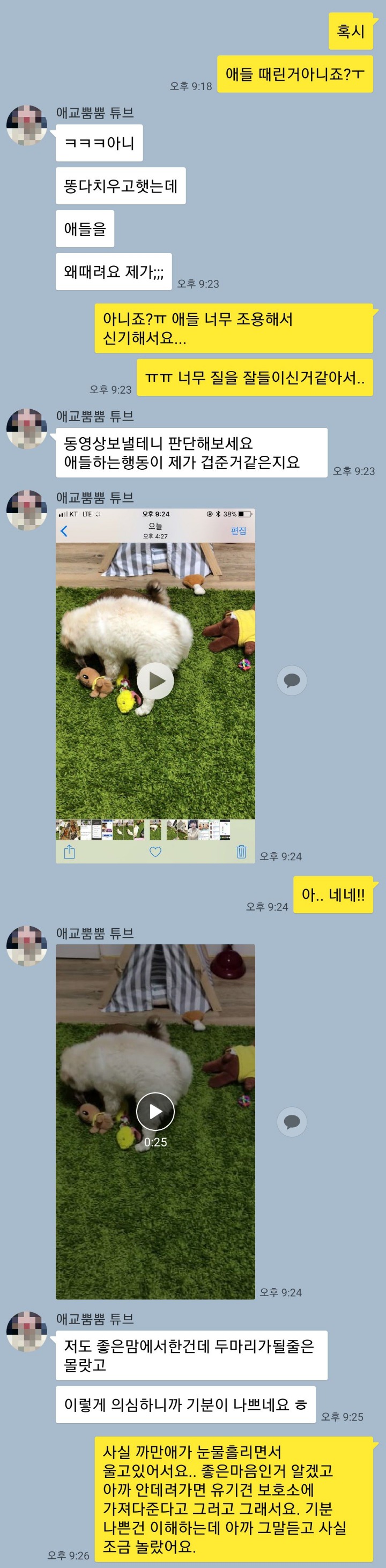Open the shared photo-app screenshot image
This screenshot has width=386, height=1568.
pos(155,685)
